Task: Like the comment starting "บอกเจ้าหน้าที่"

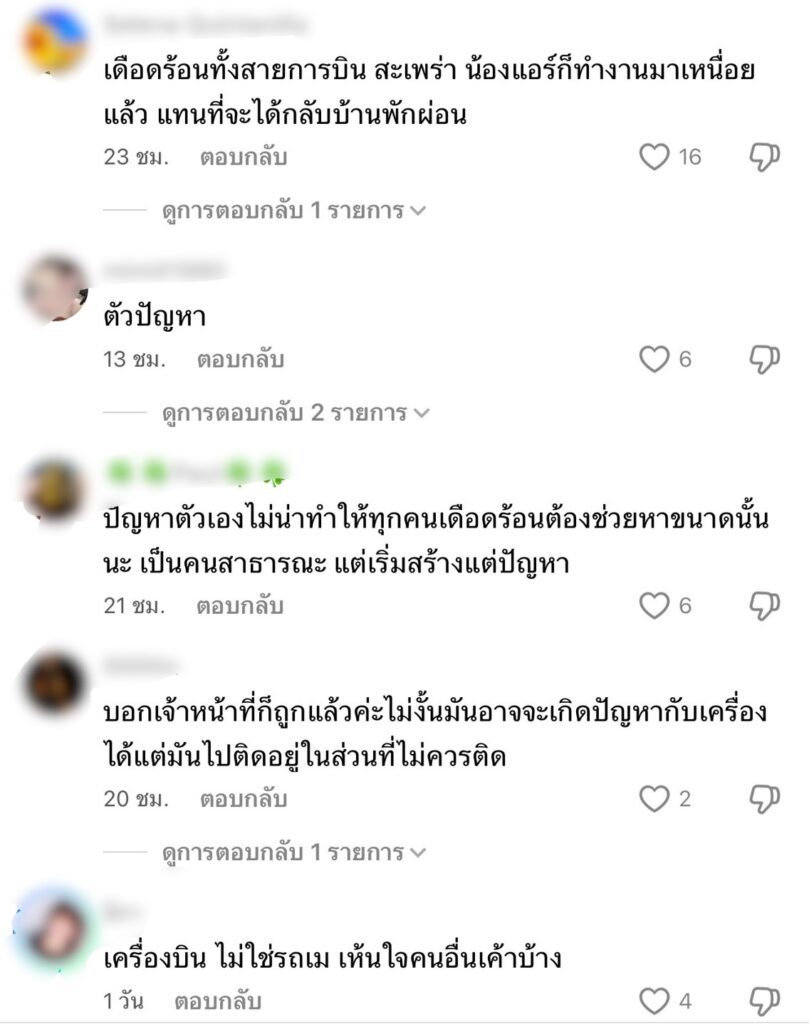Action: [654, 799]
